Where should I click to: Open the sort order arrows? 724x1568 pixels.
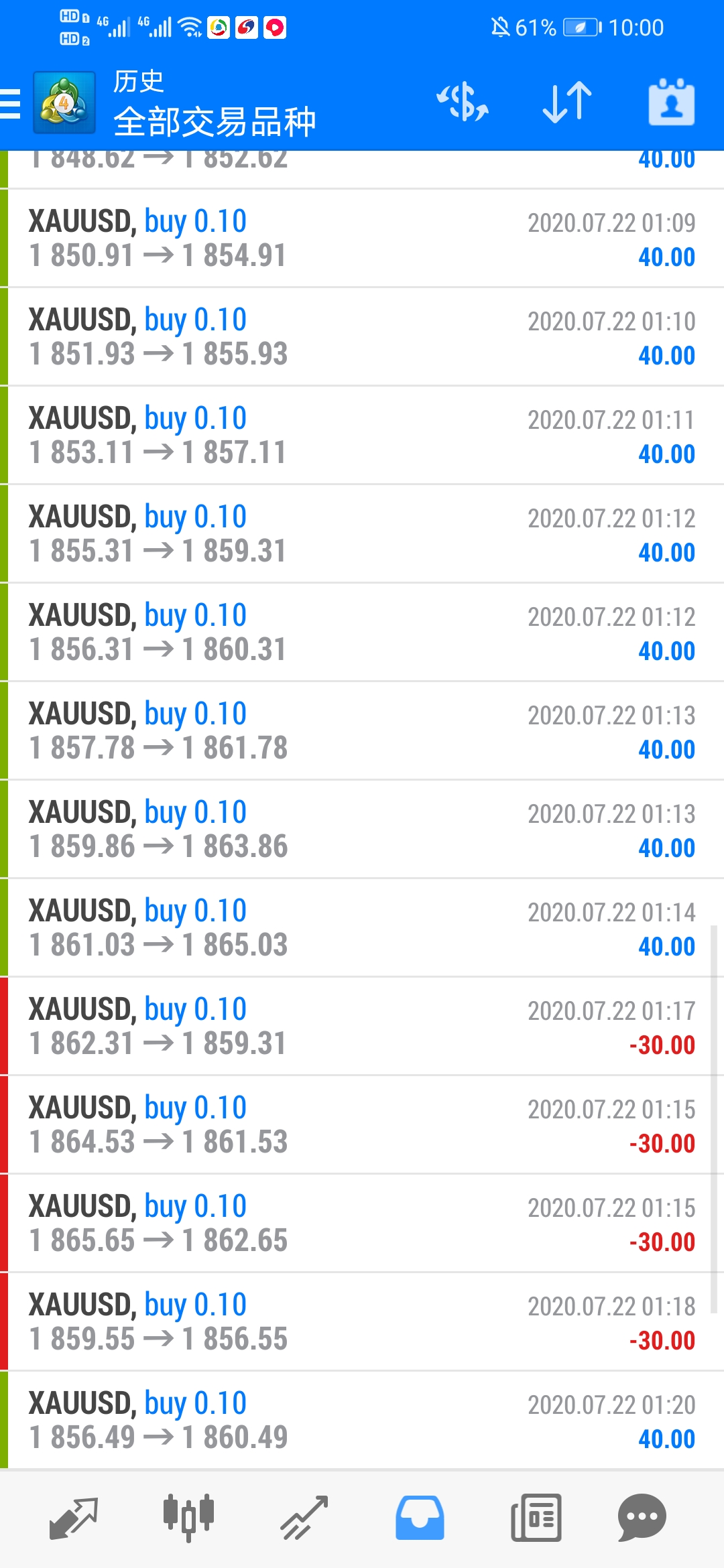tap(567, 103)
